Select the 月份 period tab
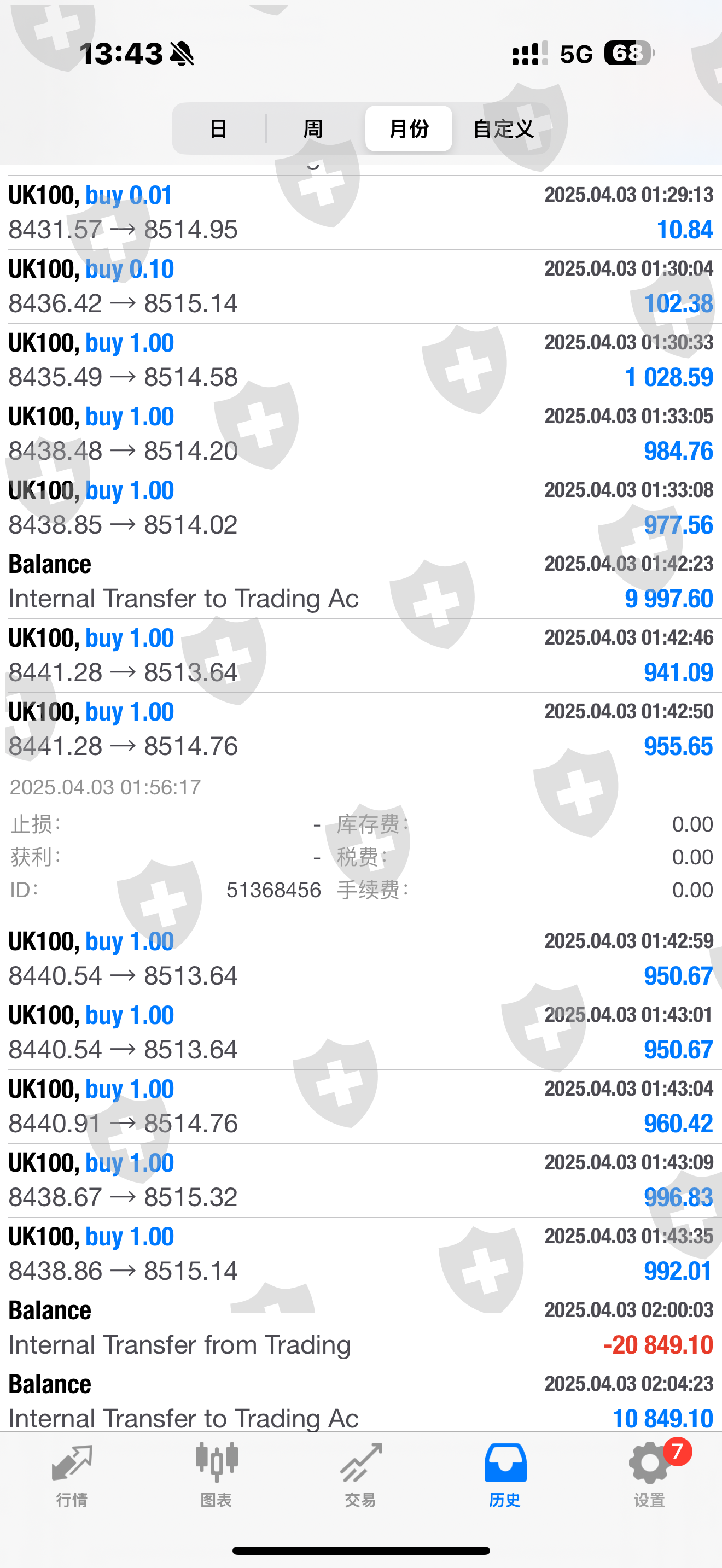The image size is (722, 1568). point(409,128)
